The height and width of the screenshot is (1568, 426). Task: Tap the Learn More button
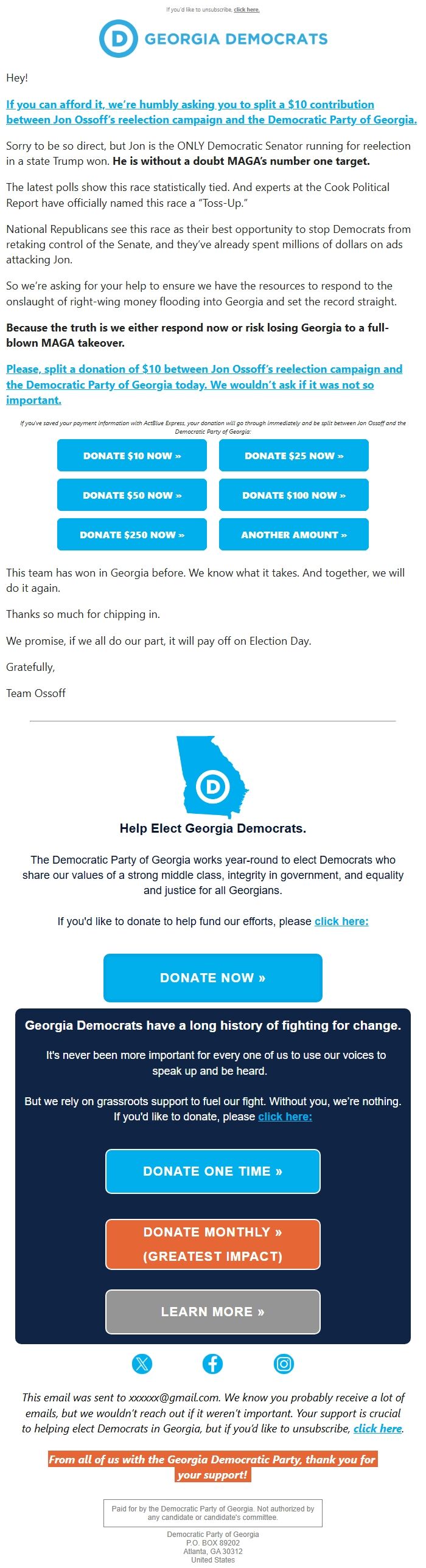click(x=212, y=1312)
